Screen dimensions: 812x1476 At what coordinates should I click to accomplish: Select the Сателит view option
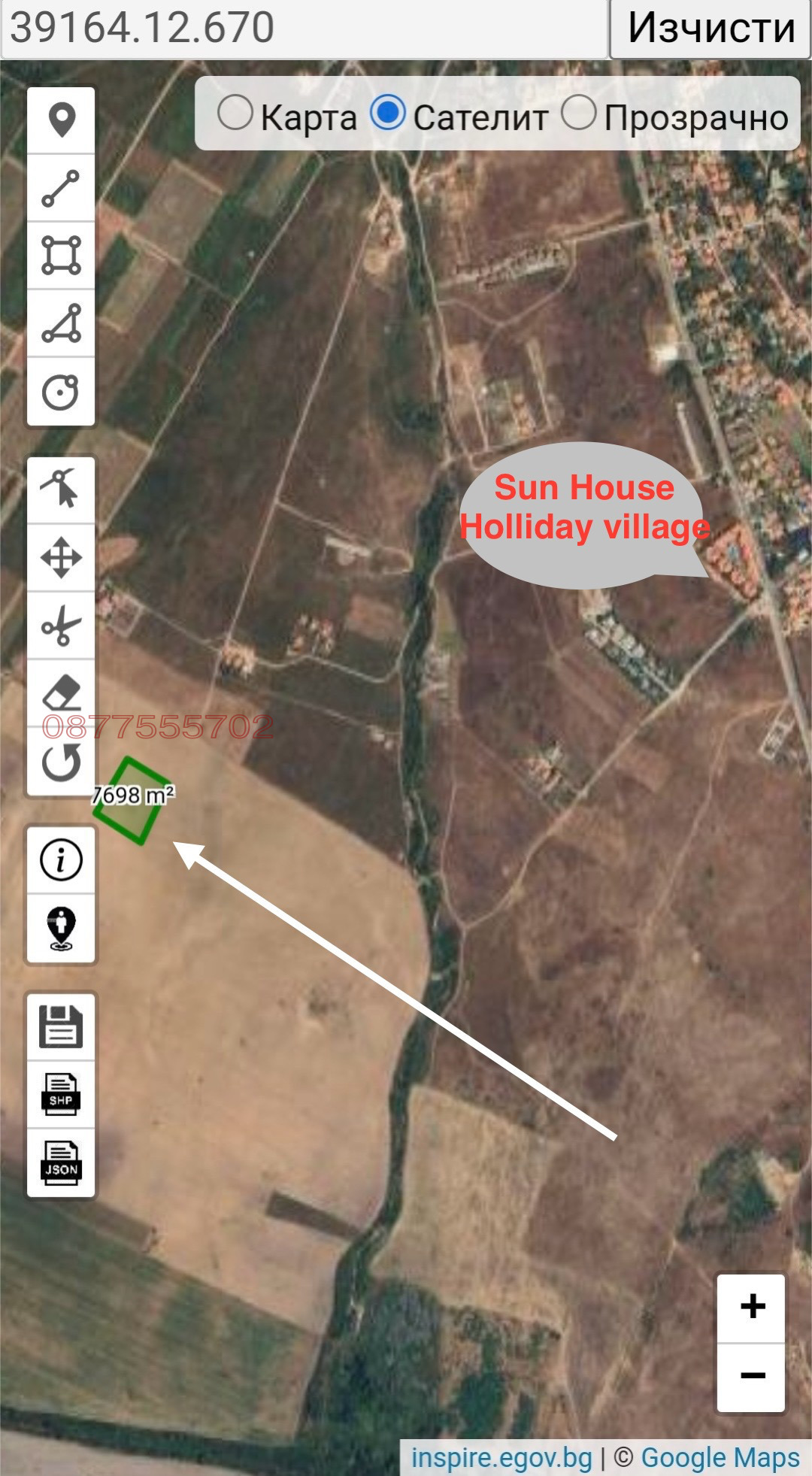(388, 114)
